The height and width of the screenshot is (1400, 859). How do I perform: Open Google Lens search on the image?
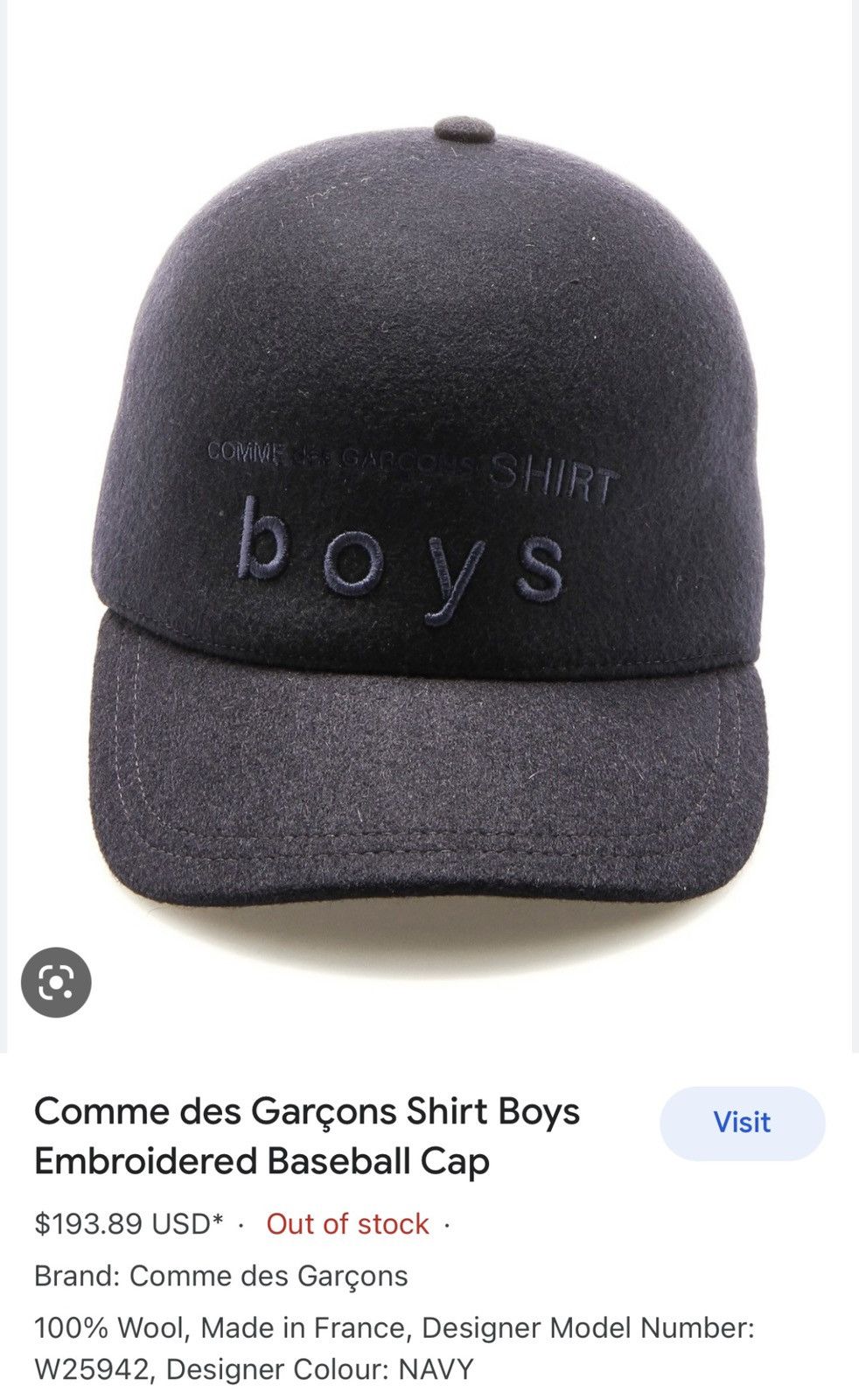tap(56, 982)
